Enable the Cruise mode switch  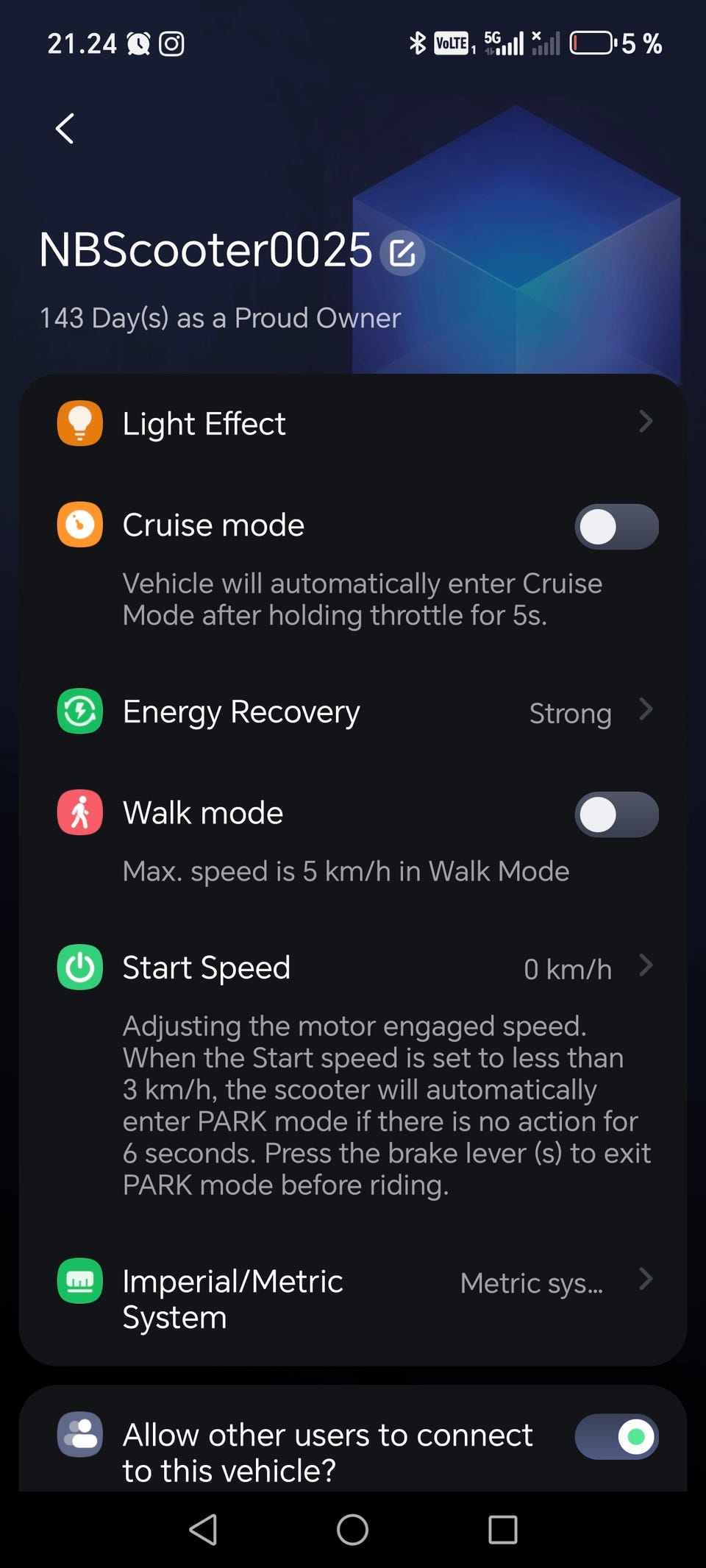[616, 527]
